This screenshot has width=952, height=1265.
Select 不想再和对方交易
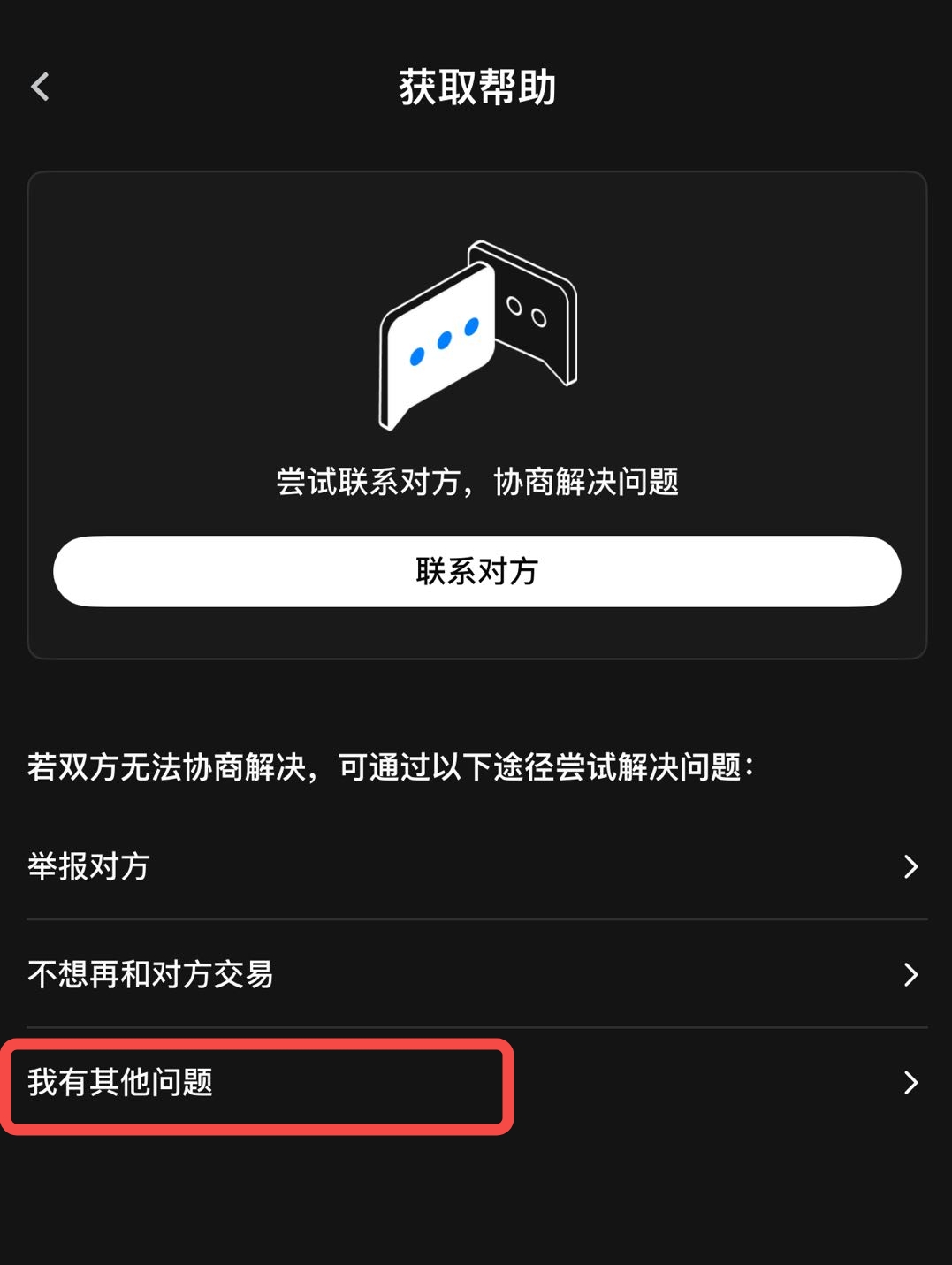pyautogui.click(x=476, y=974)
